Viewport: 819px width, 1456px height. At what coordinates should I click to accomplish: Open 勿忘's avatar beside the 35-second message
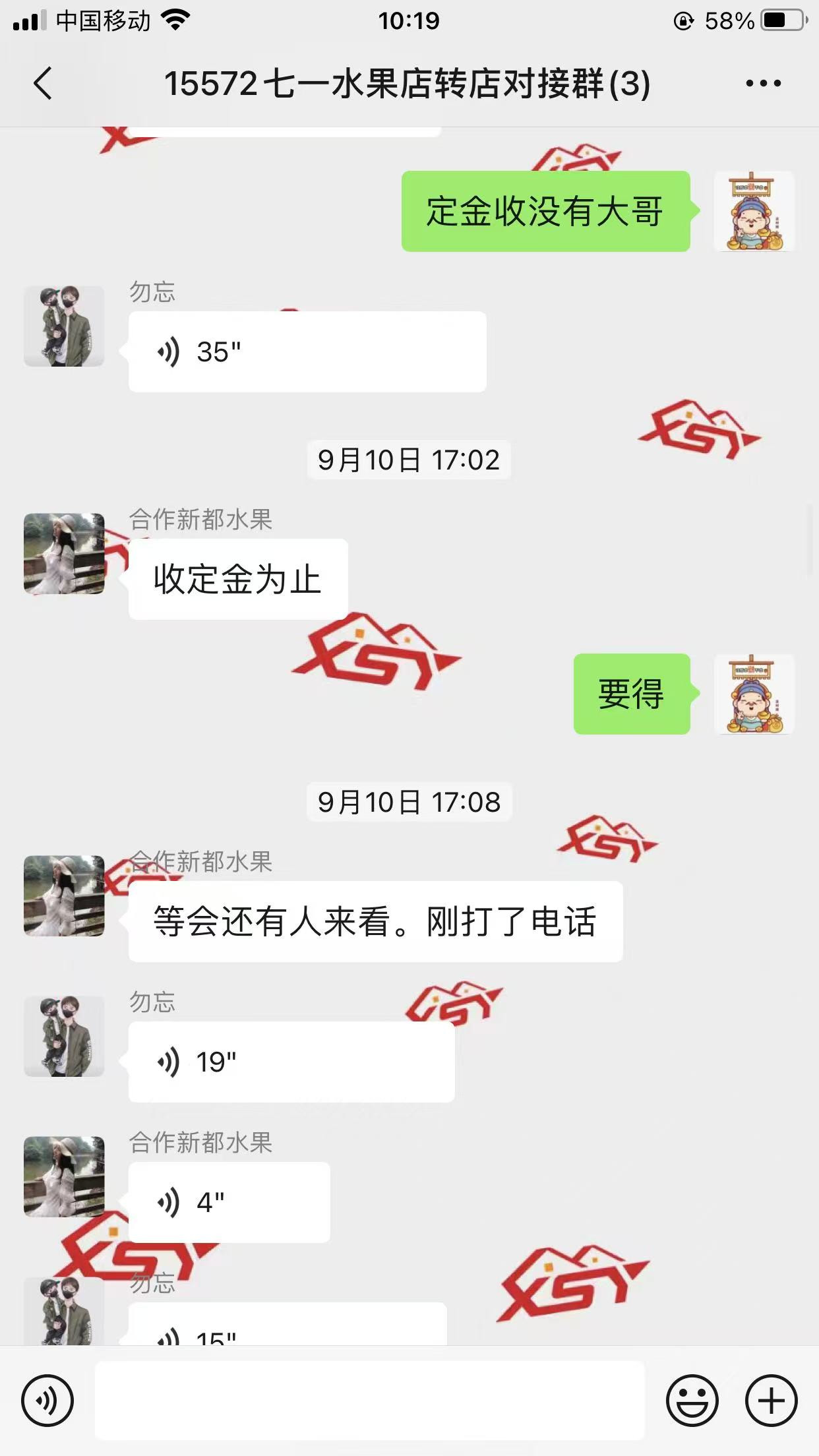coord(64,326)
